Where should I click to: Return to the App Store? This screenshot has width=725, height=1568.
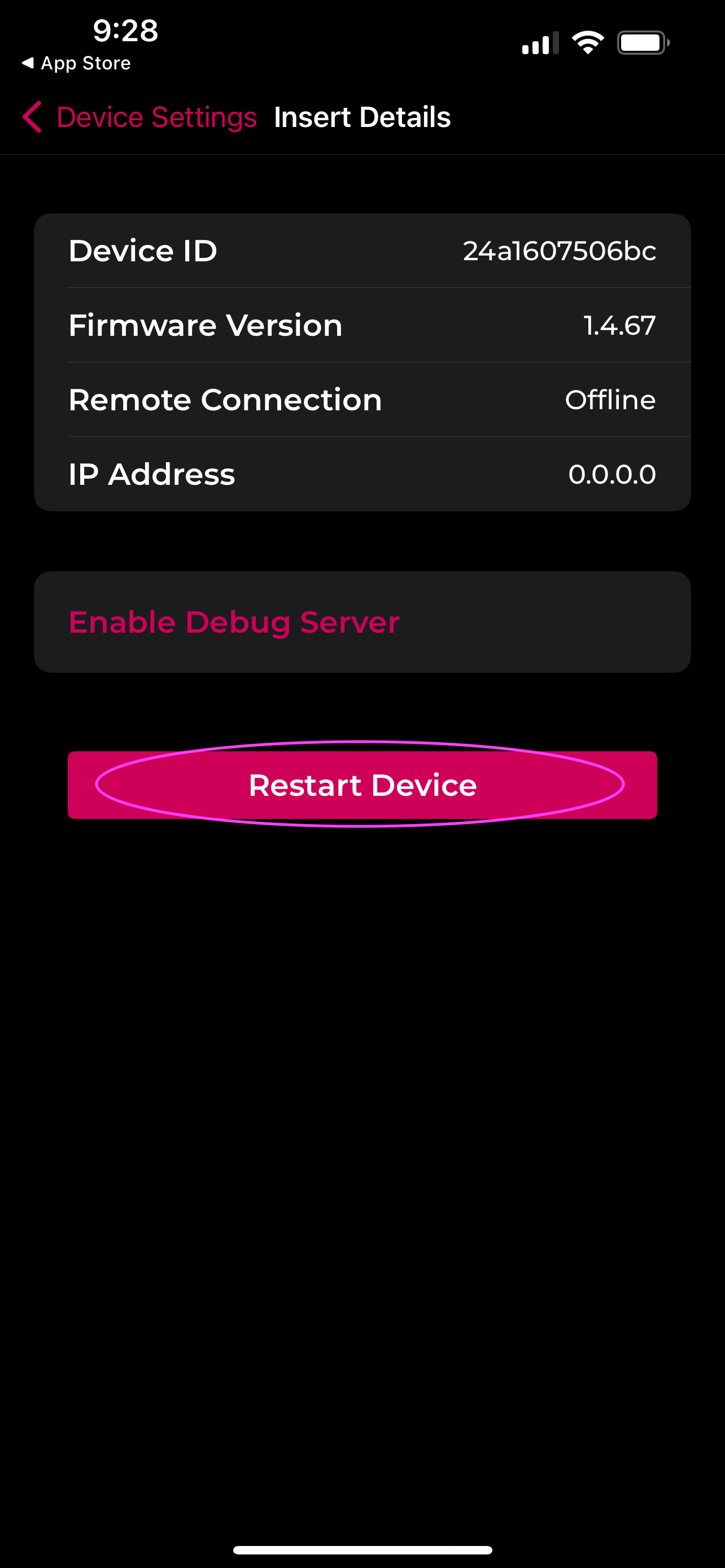[76, 63]
